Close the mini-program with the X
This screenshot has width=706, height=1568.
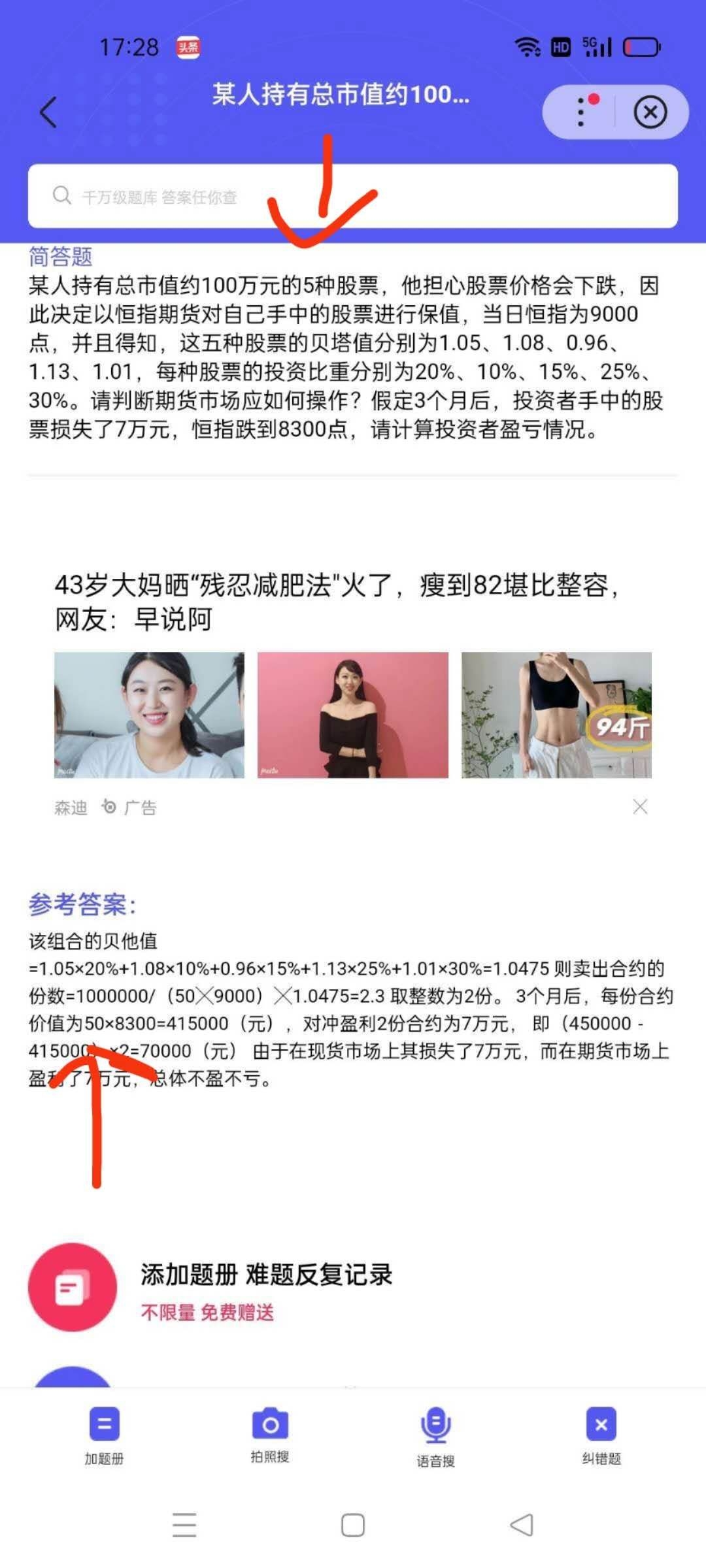coord(650,112)
